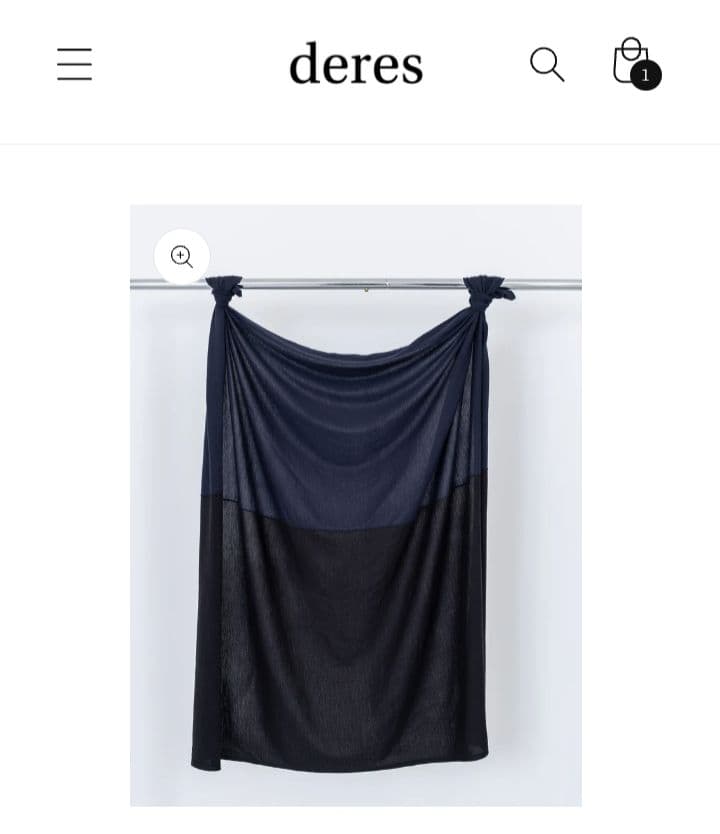Click the deres brand name in the header
Image resolution: width=720 pixels, height=834 pixels.
(x=356, y=63)
